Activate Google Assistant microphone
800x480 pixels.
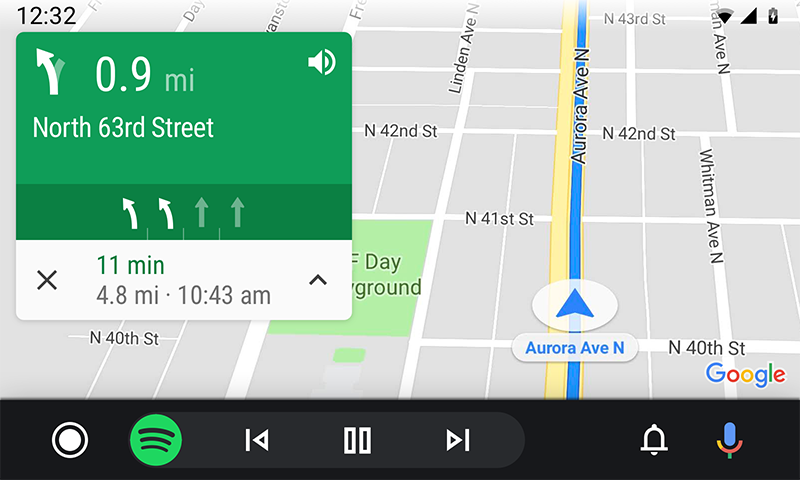(729, 439)
